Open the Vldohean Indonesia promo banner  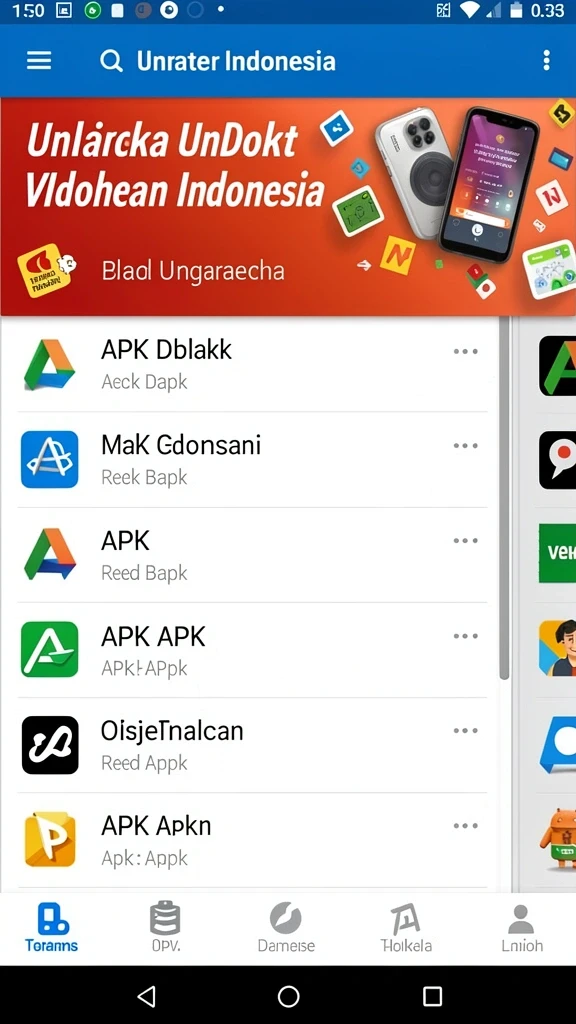pos(288,206)
